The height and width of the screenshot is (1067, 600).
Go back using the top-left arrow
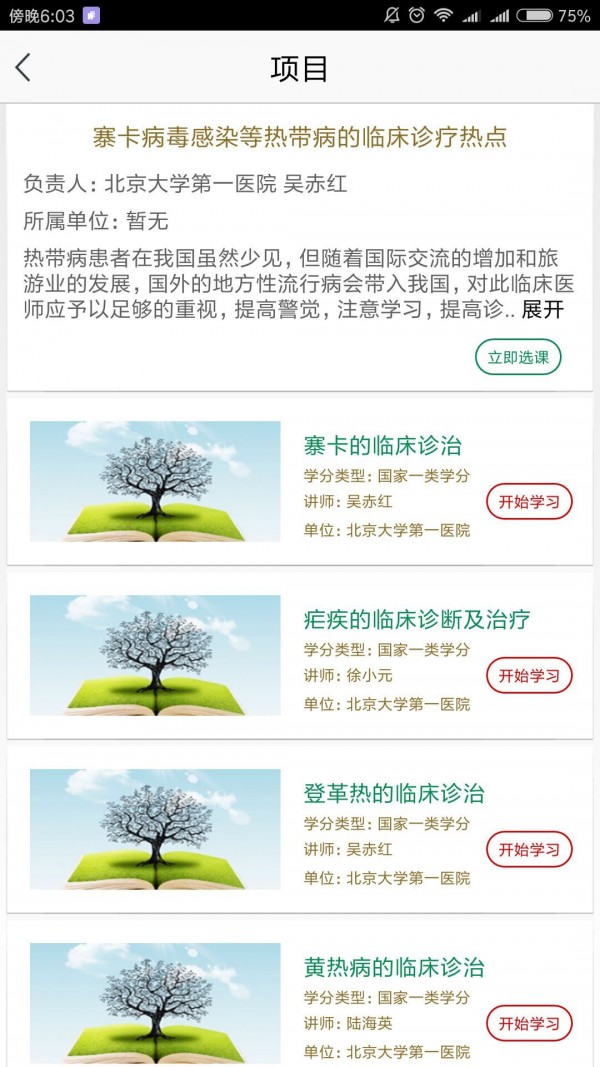tap(24, 68)
